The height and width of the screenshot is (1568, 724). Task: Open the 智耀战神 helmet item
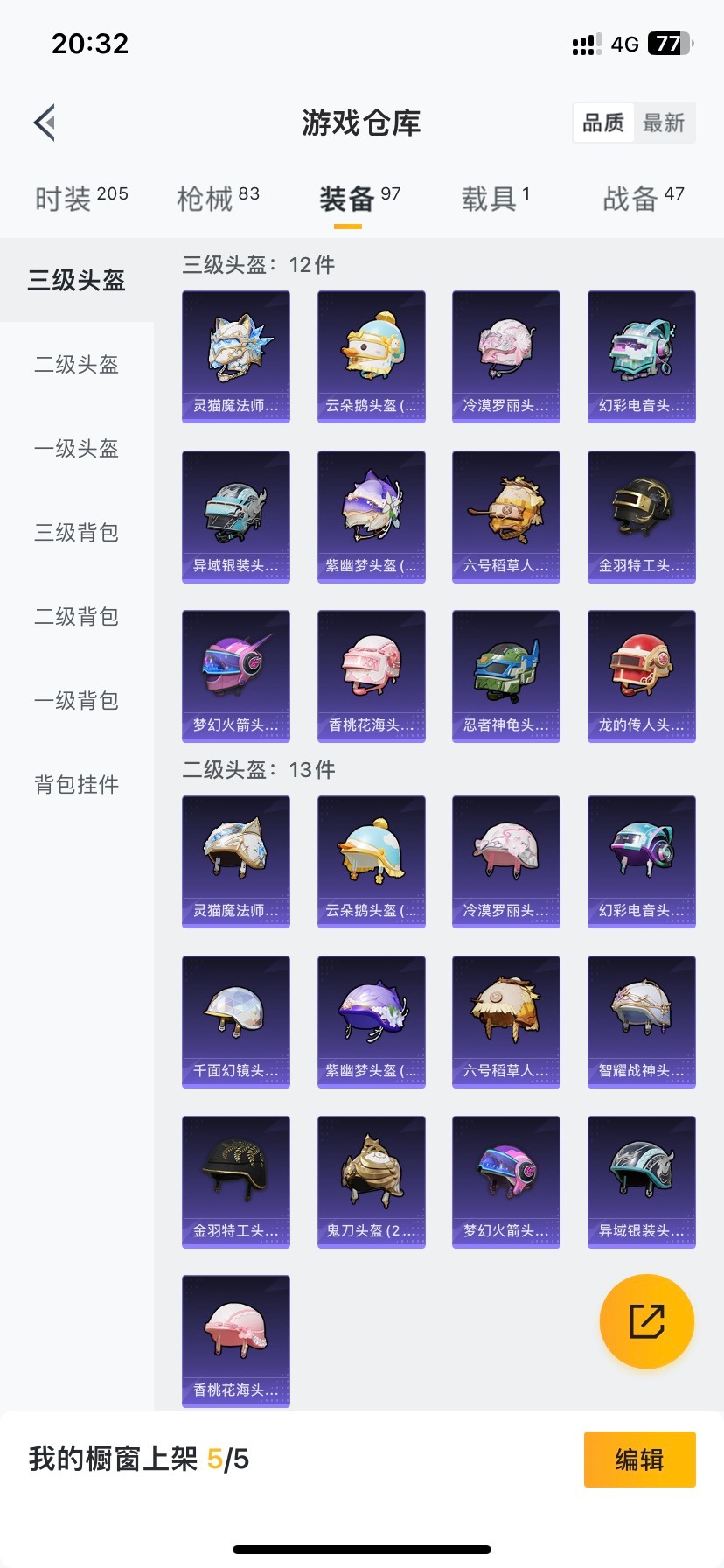point(641,1021)
